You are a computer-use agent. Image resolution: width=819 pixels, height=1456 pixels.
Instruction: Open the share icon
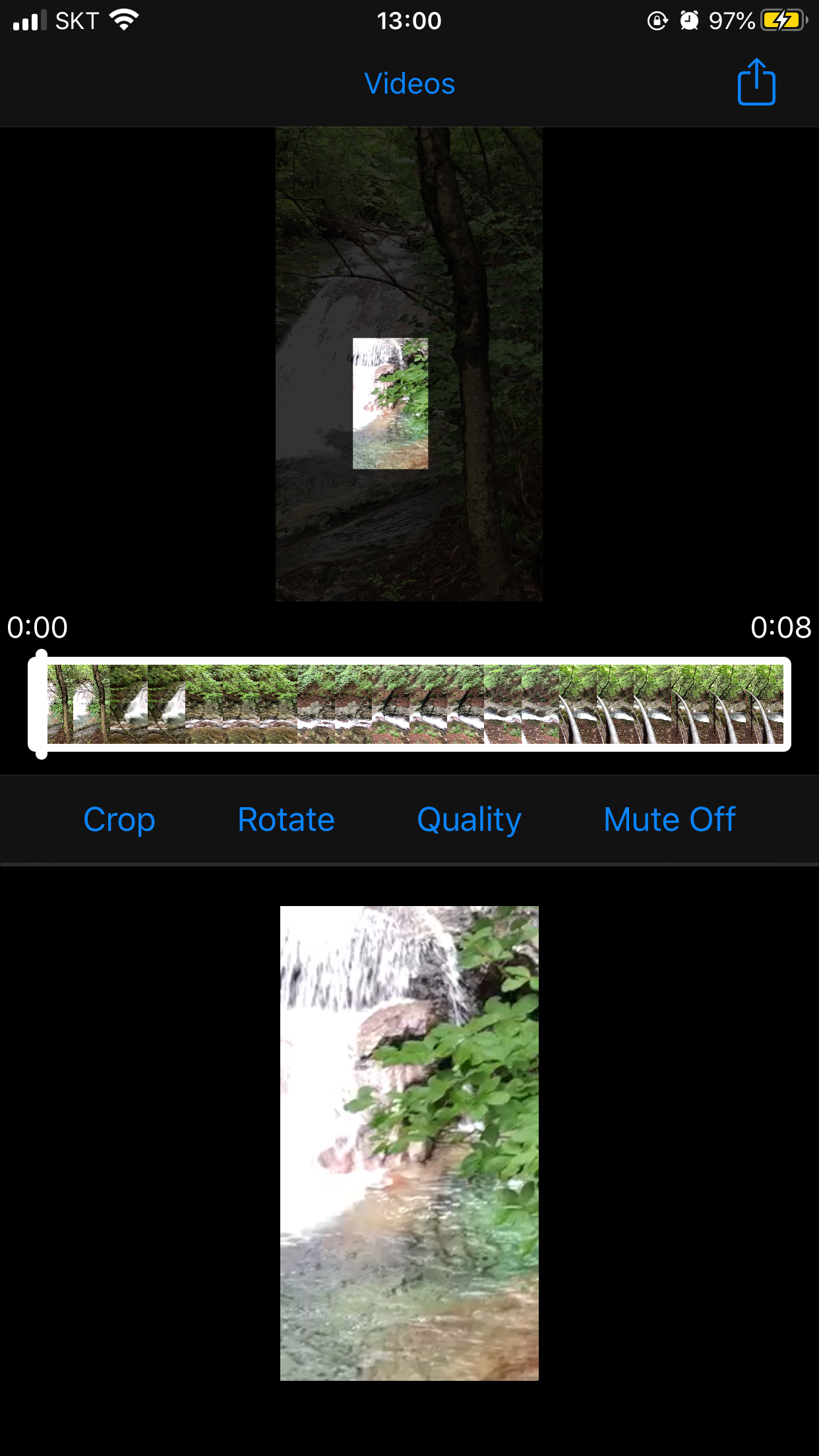click(756, 82)
